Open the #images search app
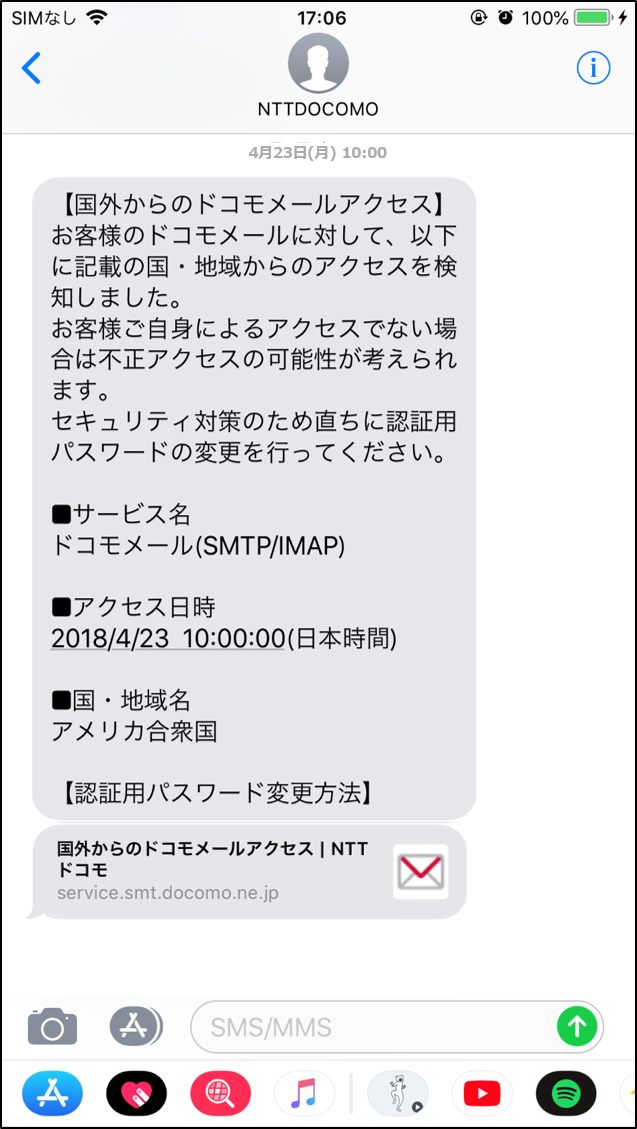This screenshot has width=637, height=1129. point(220,1094)
